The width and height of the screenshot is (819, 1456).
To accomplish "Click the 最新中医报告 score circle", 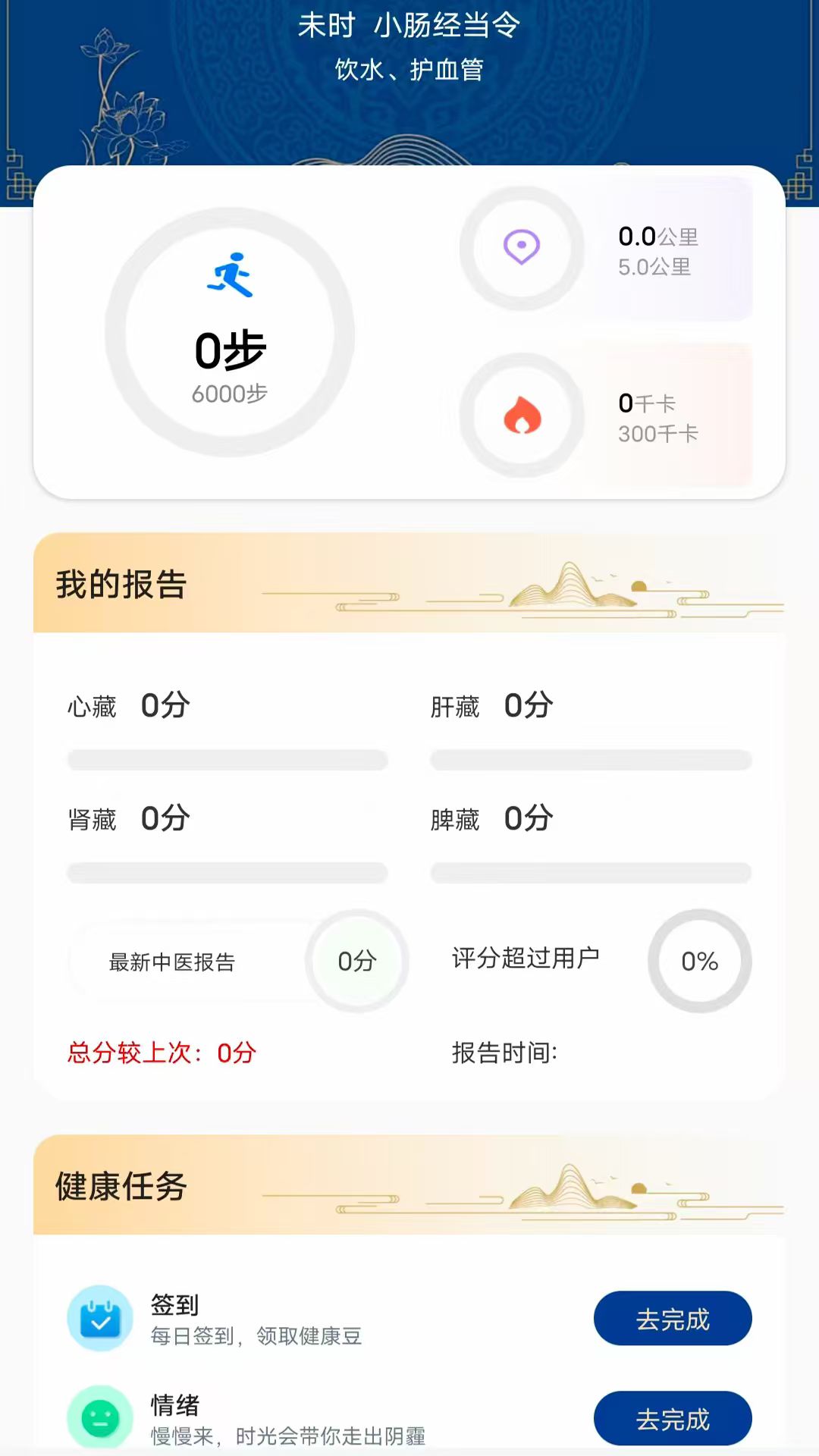I will [356, 961].
